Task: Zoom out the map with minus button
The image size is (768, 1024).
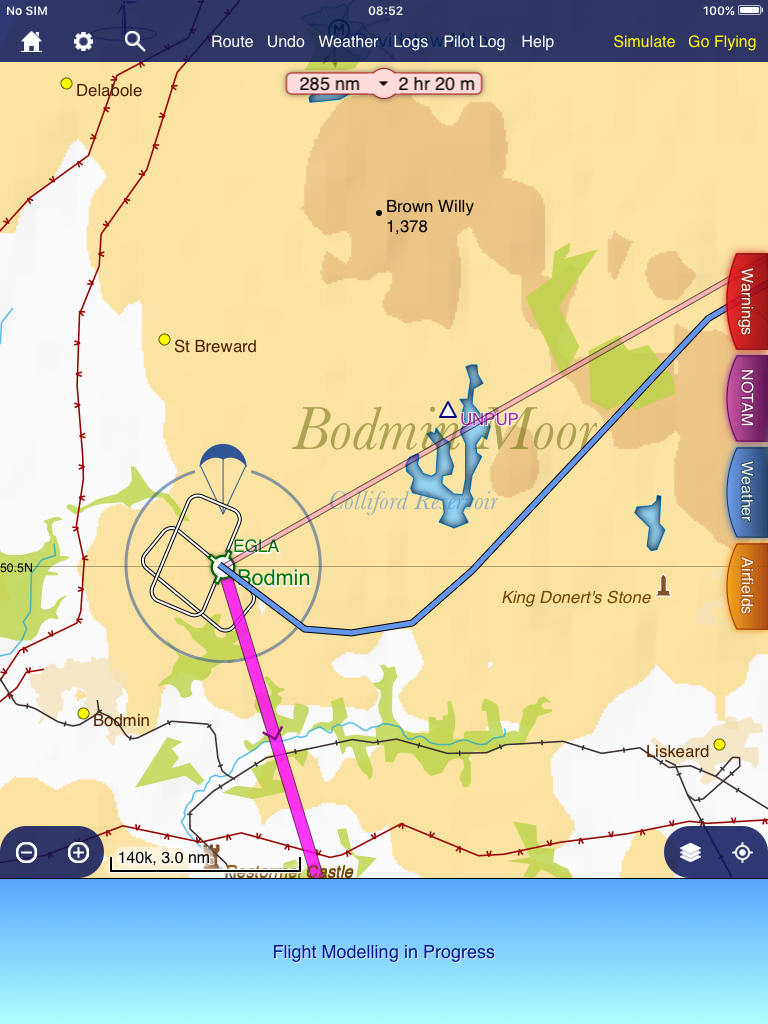Action: tap(27, 853)
